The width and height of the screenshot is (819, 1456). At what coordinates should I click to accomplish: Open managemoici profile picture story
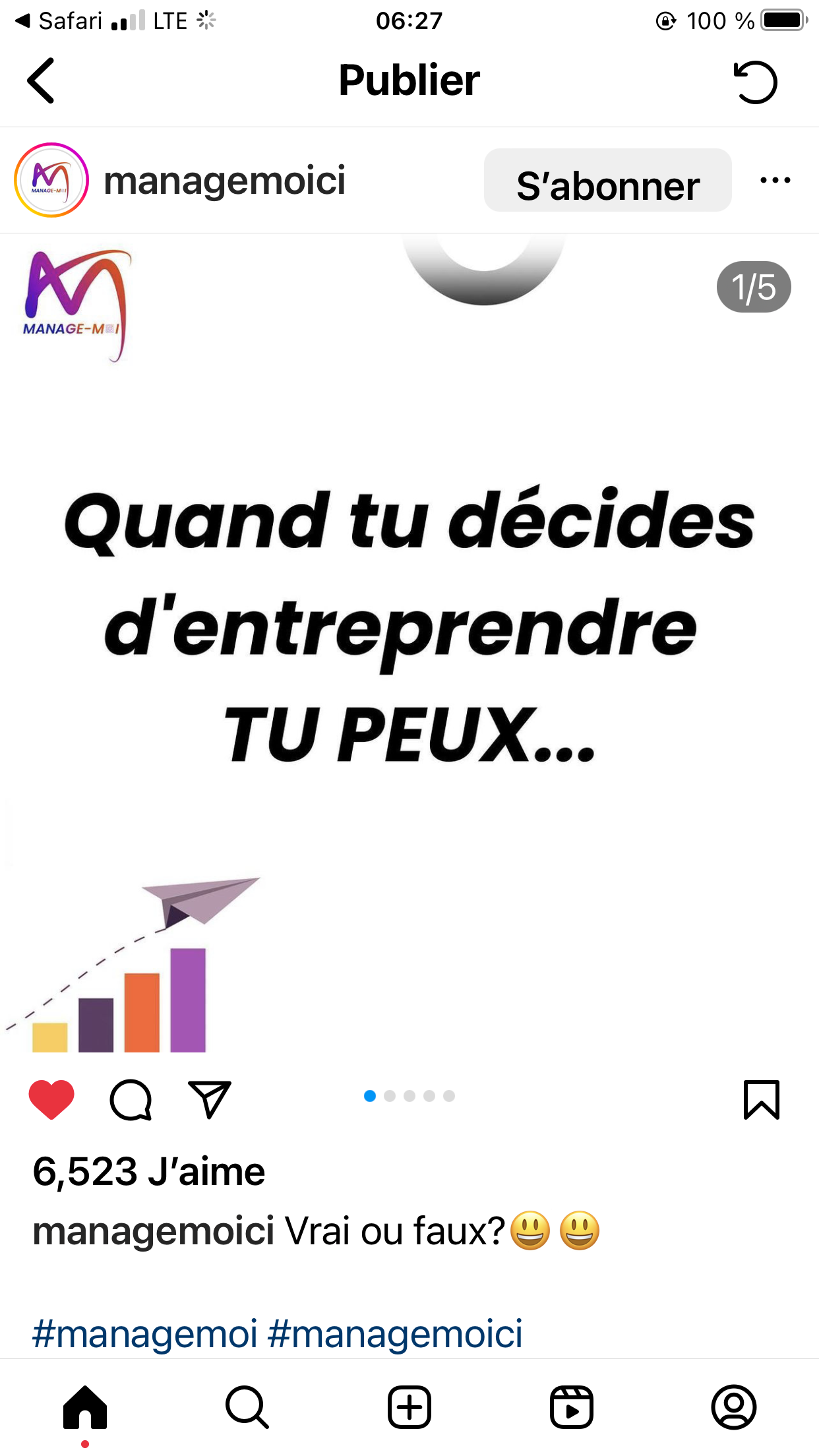pyautogui.click(x=51, y=180)
